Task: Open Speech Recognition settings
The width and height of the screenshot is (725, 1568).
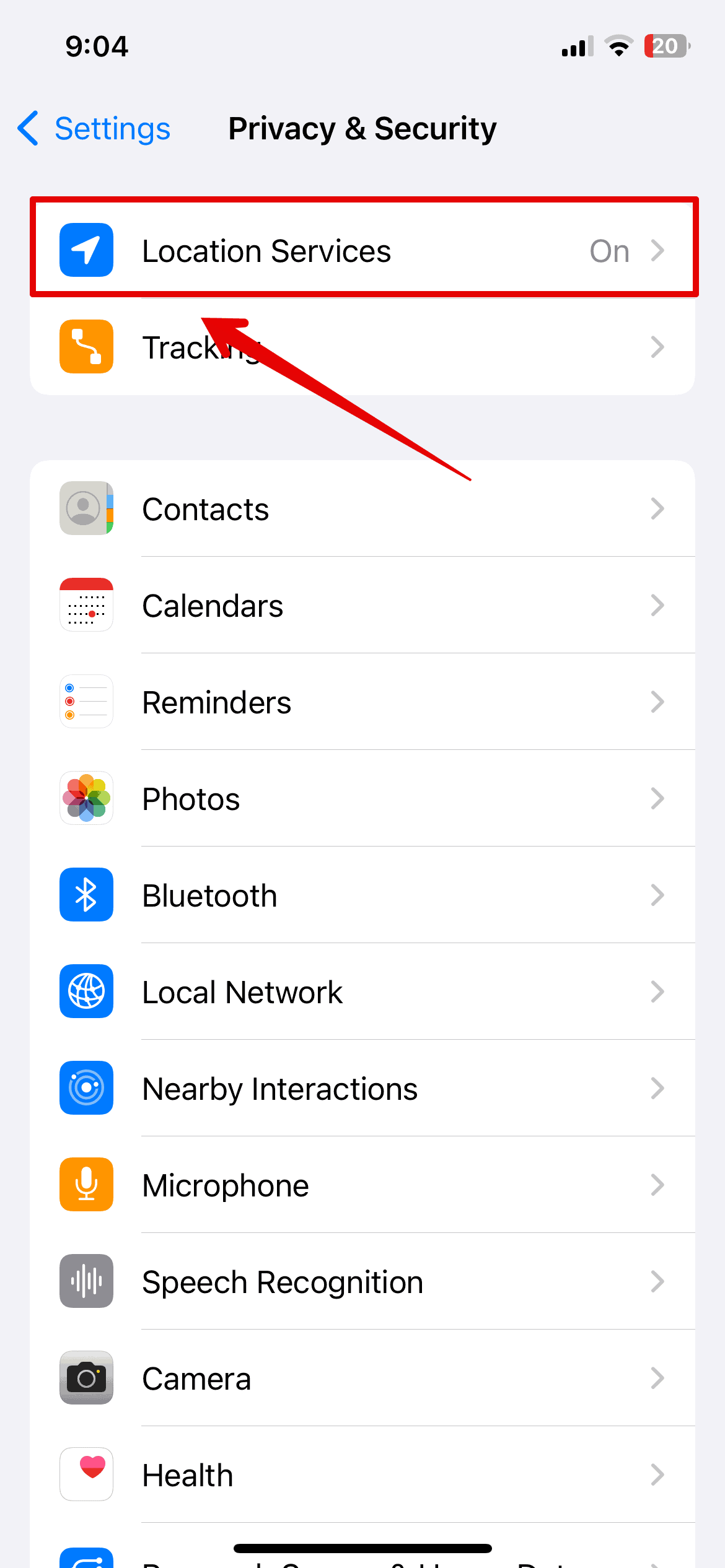Action: [362, 1282]
